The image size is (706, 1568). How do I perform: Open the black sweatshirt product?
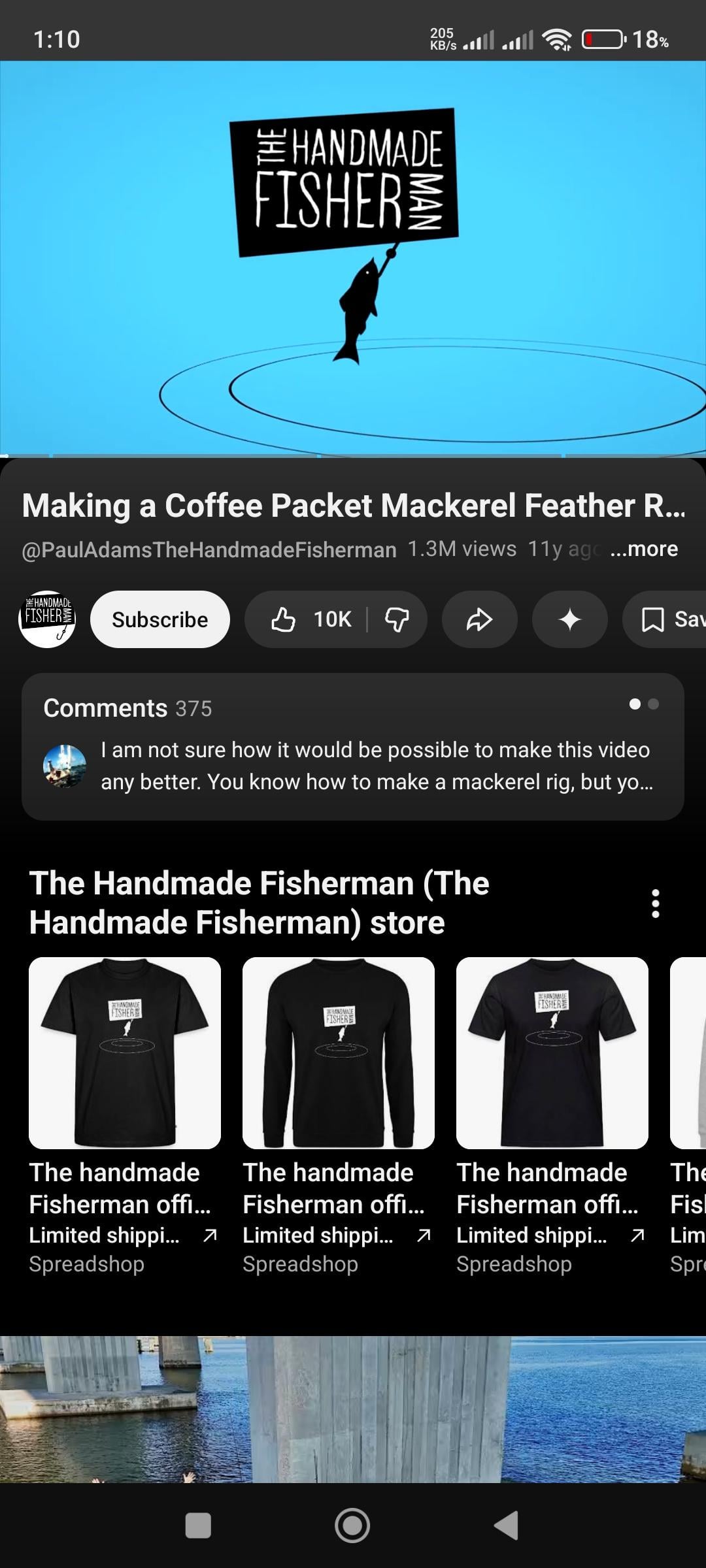pyautogui.click(x=338, y=1053)
